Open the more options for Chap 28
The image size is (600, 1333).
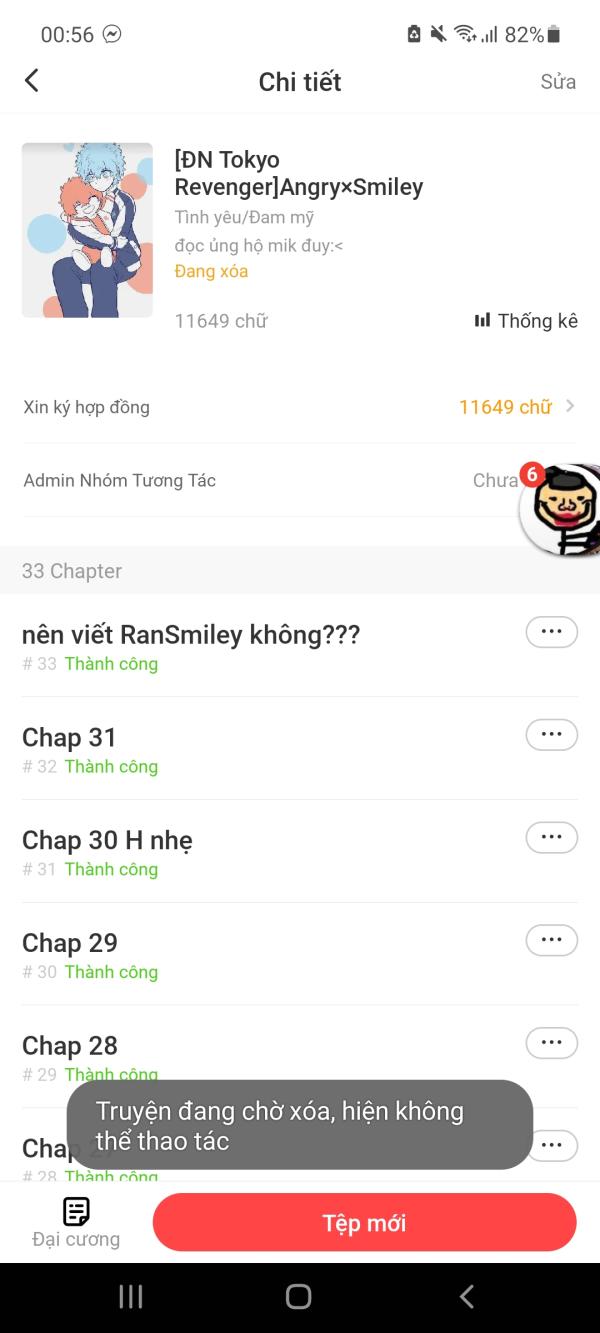551,1043
